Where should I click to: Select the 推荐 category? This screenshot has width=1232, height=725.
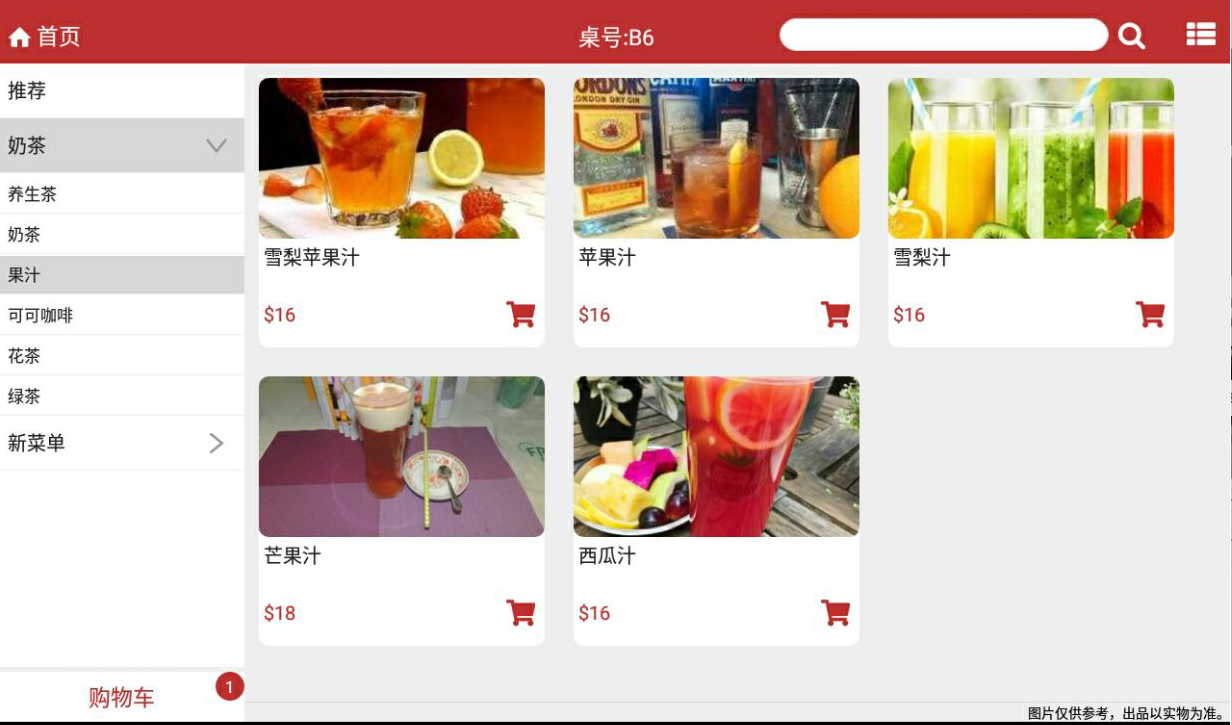point(121,91)
